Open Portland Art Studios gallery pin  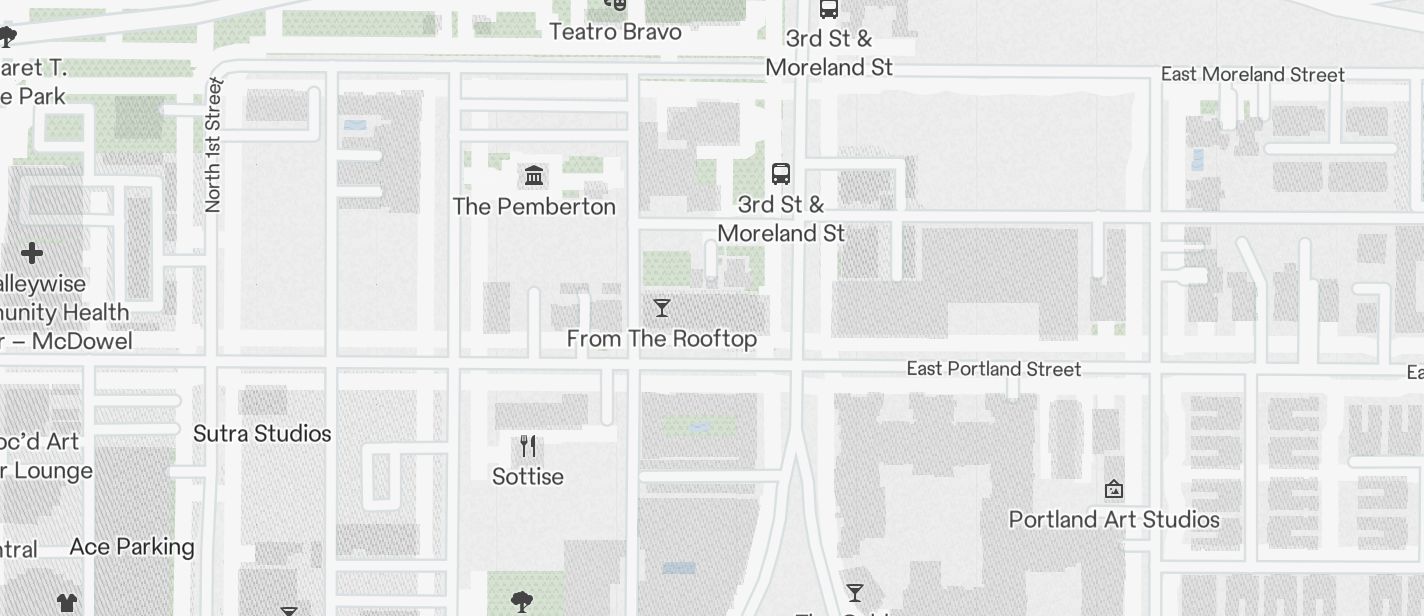[x=1113, y=489]
